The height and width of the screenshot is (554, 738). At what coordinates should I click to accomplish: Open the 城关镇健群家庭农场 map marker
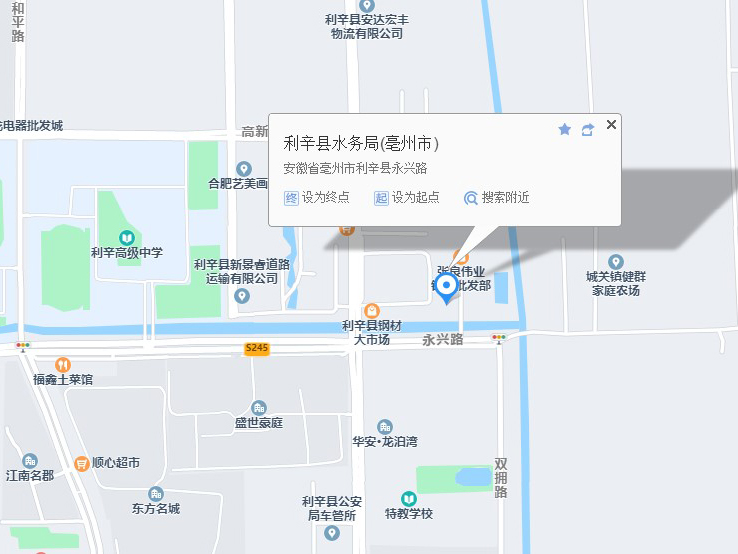[615, 261]
